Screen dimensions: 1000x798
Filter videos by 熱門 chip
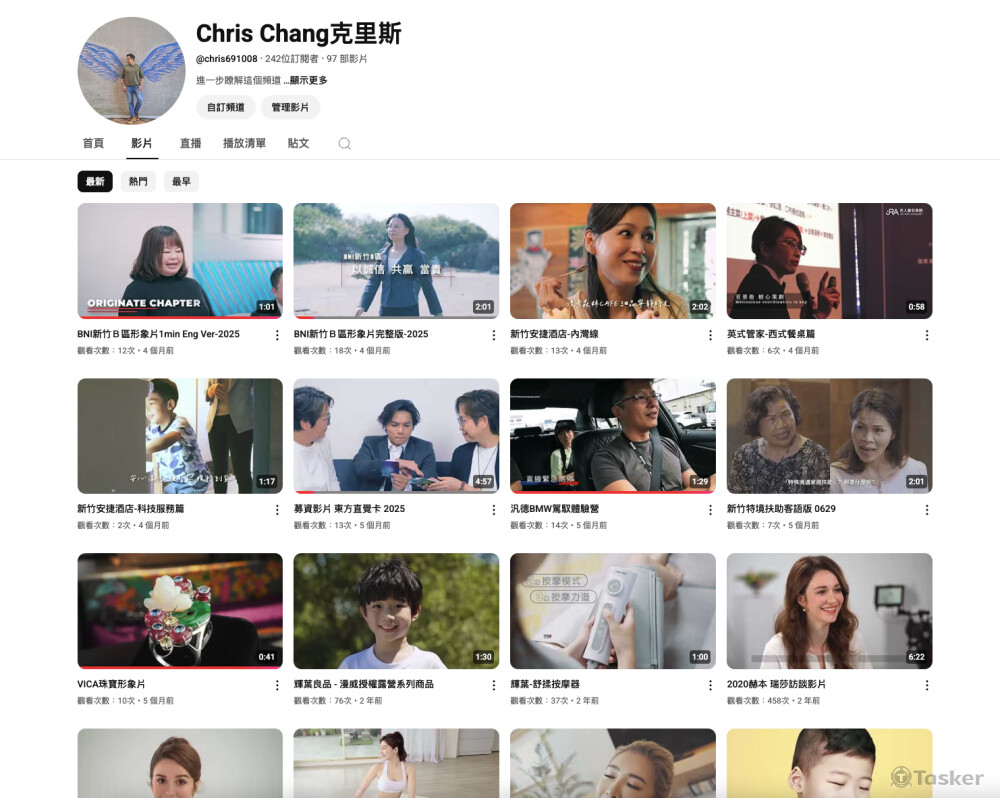138,181
